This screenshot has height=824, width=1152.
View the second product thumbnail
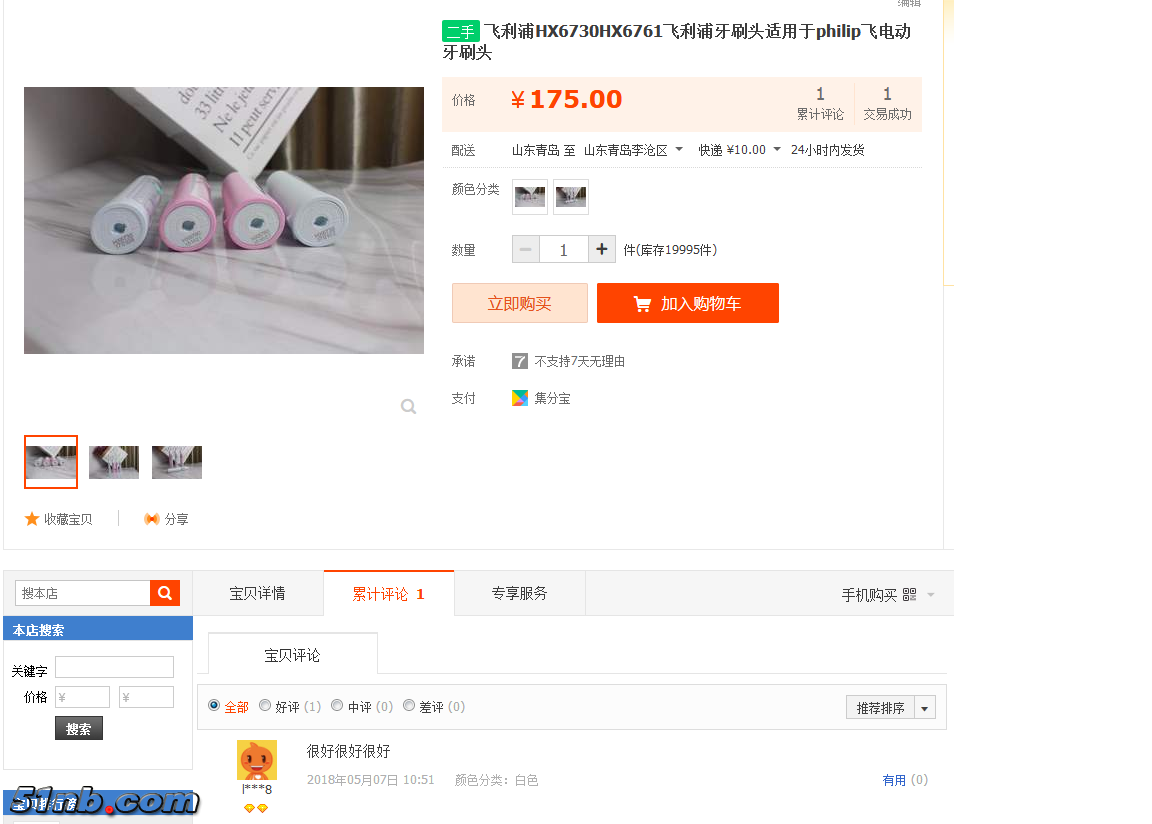pos(114,462)
